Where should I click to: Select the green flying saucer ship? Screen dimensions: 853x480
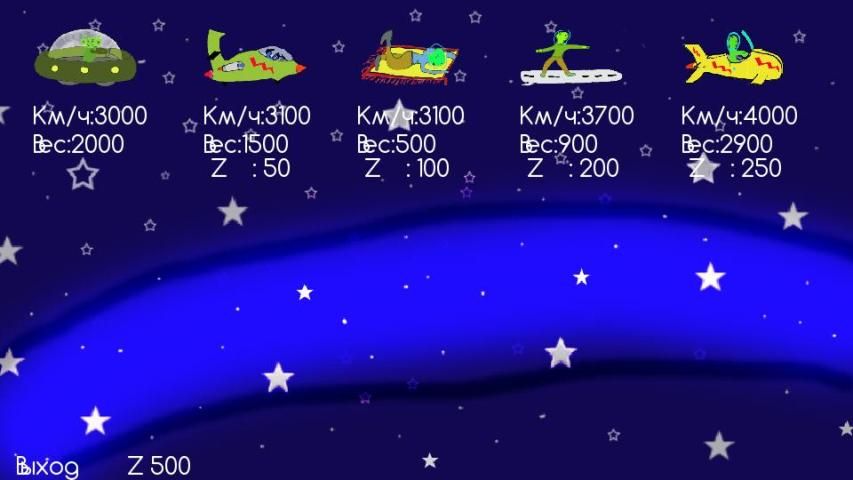click(x=84, y=56)
